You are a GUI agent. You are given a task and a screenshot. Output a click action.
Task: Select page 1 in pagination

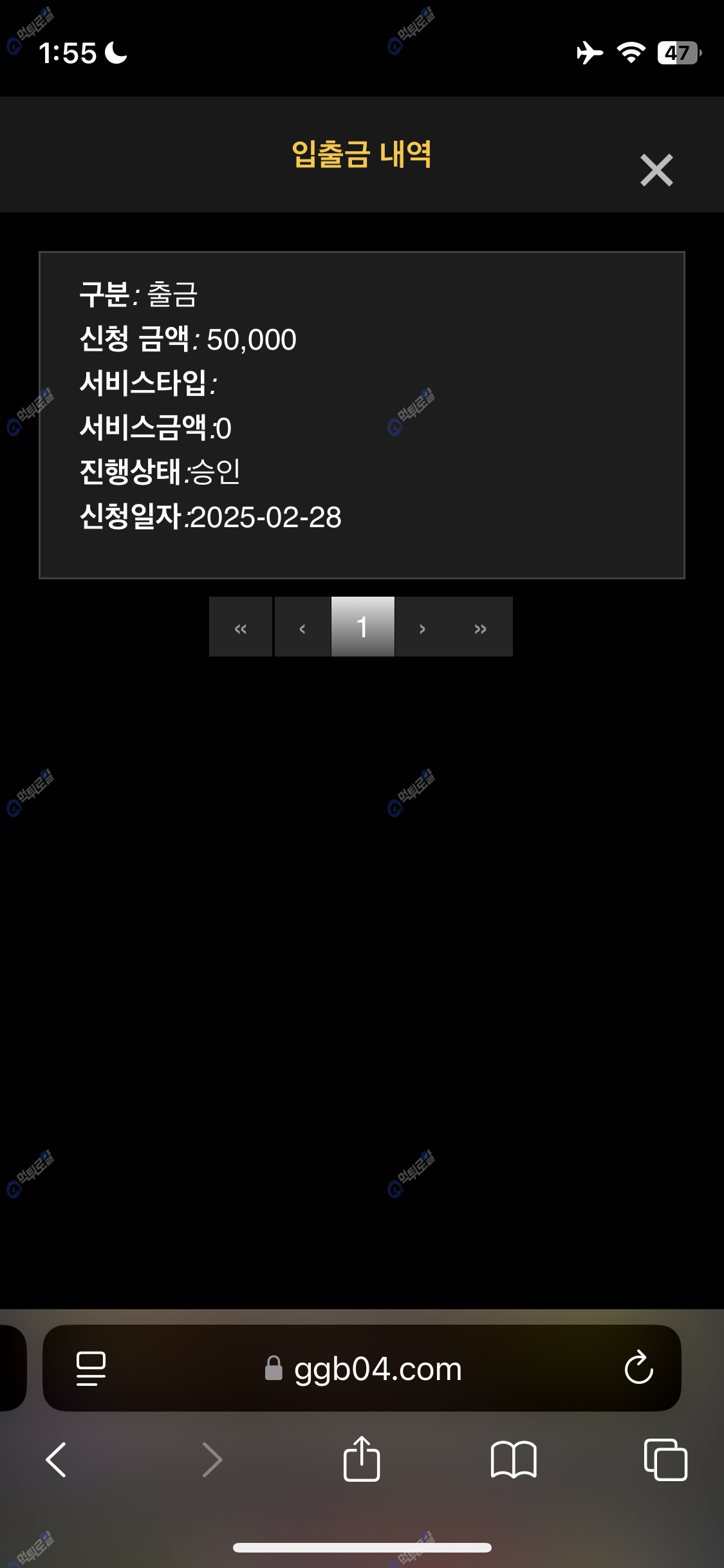click(x=362, y=627)
